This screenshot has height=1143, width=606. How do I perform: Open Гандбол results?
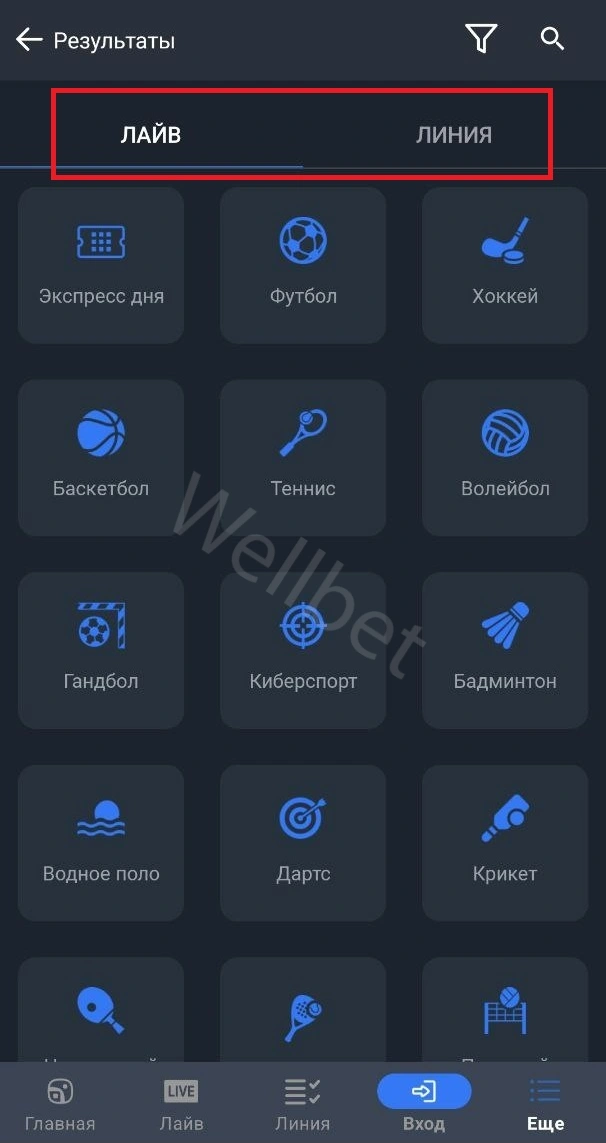[x=101, y=650]
